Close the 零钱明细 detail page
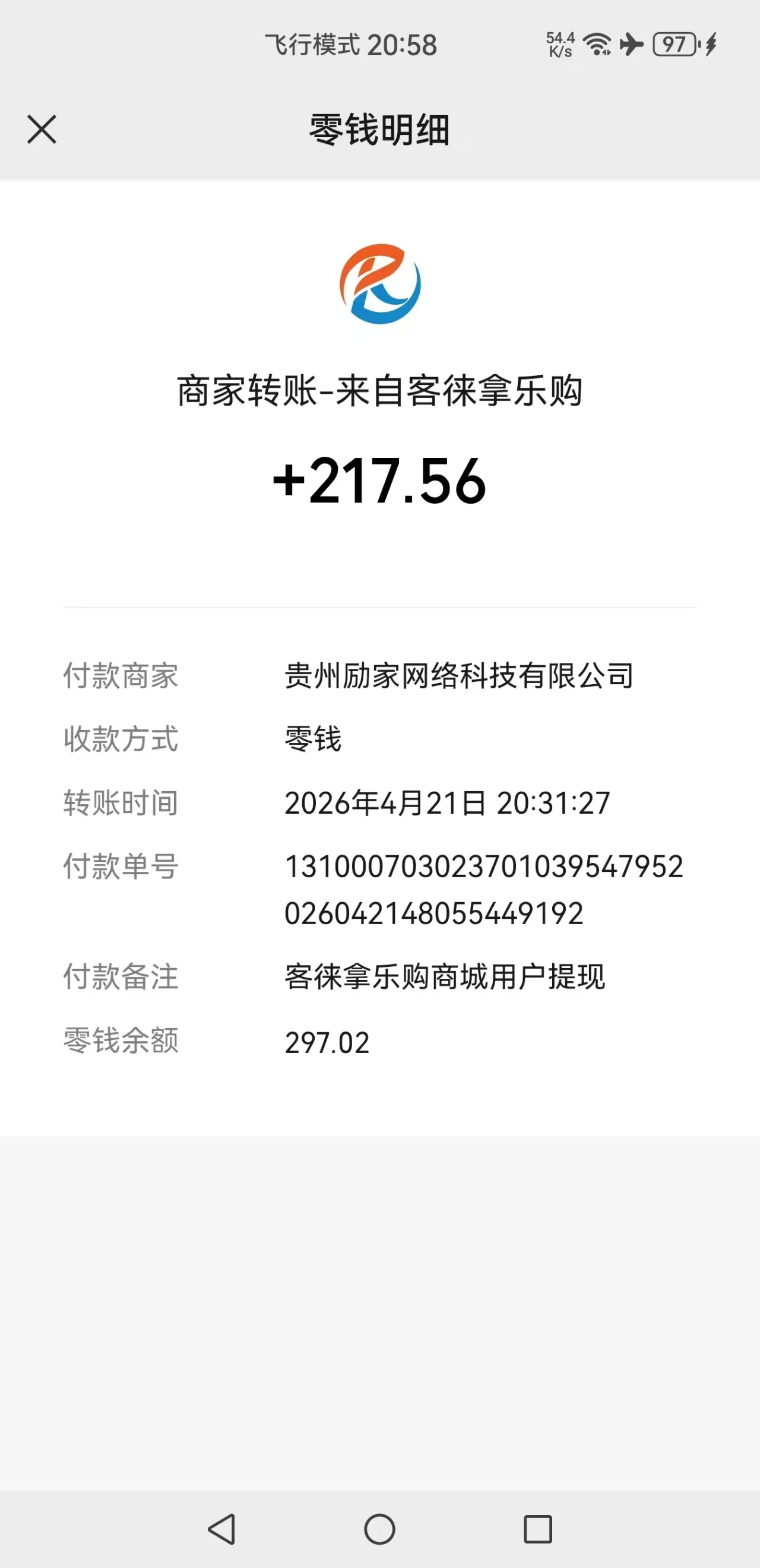The image size is (760, 1568). tap(42, 129)
